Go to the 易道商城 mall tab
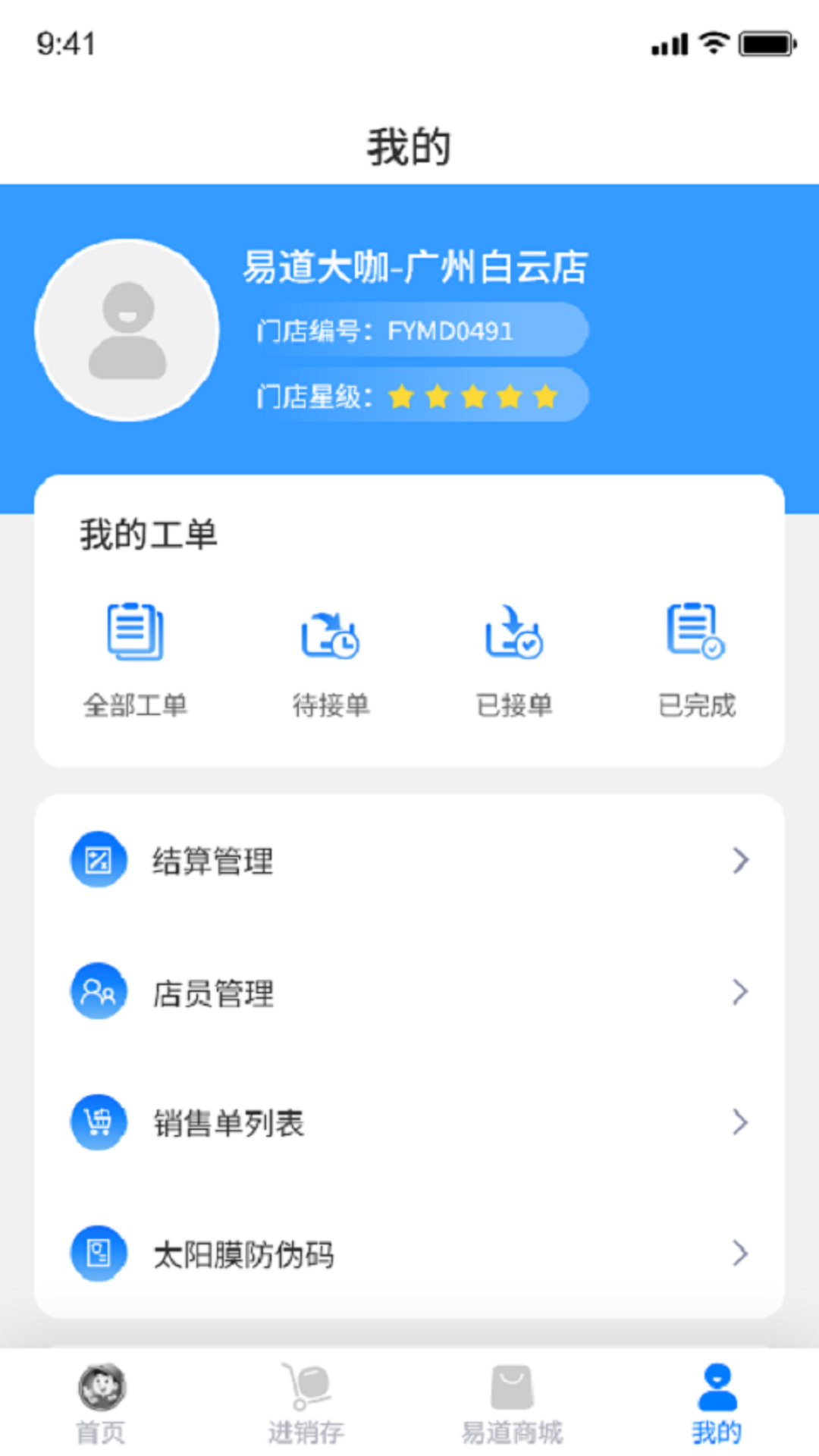Screen dimensions: 819x1456 coord(512,1403)
